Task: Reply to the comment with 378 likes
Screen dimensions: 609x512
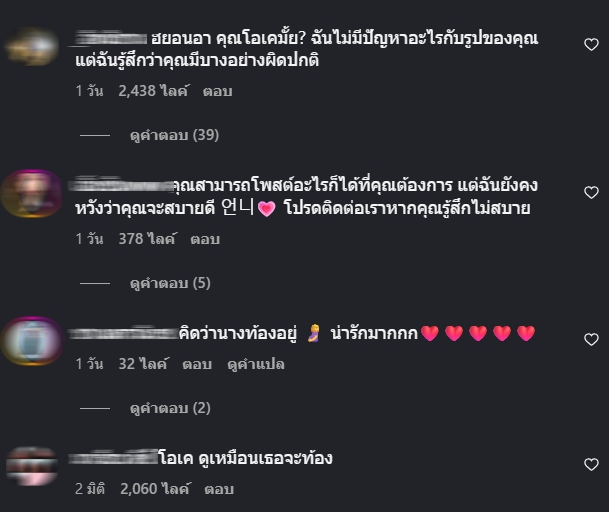Action: [205, 240]
